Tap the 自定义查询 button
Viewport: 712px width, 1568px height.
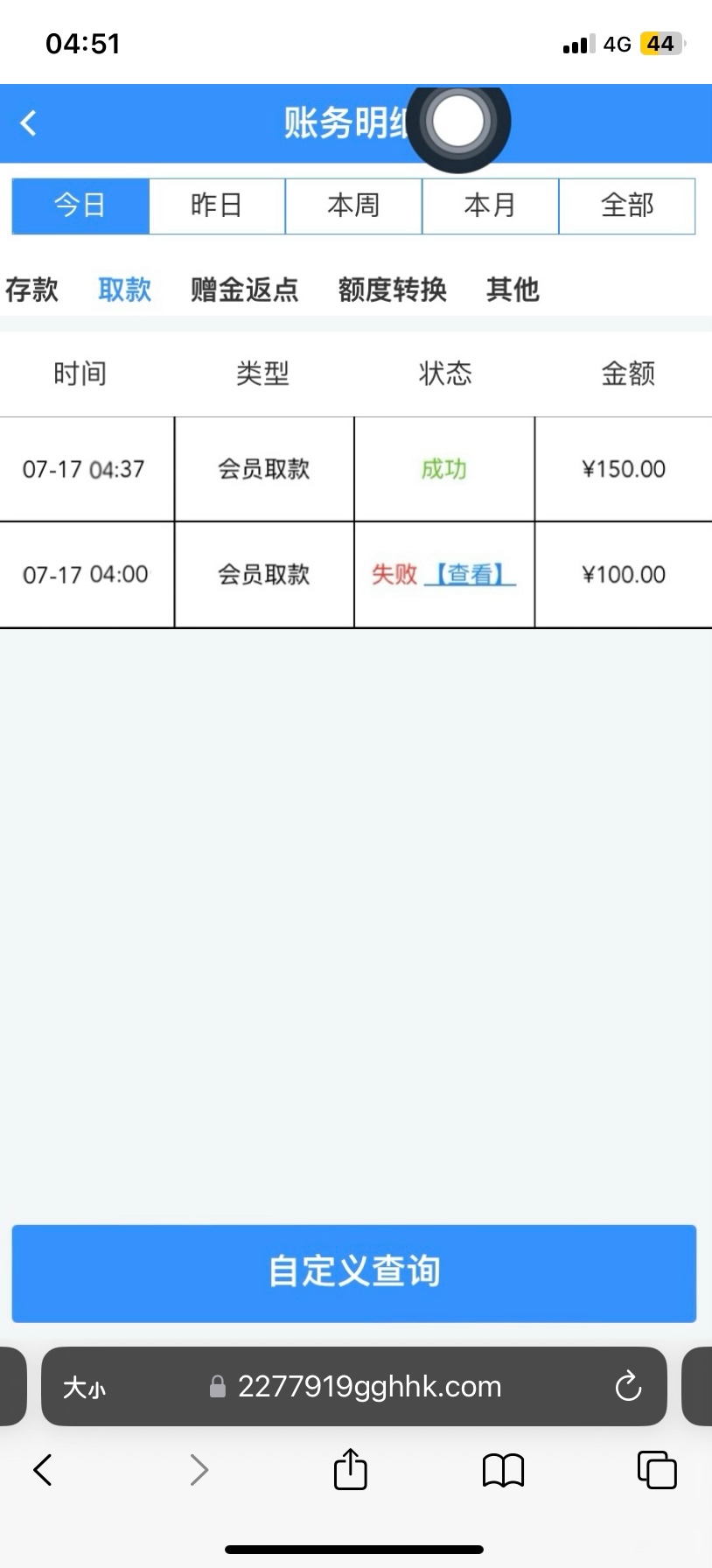tap(354, 1272)
